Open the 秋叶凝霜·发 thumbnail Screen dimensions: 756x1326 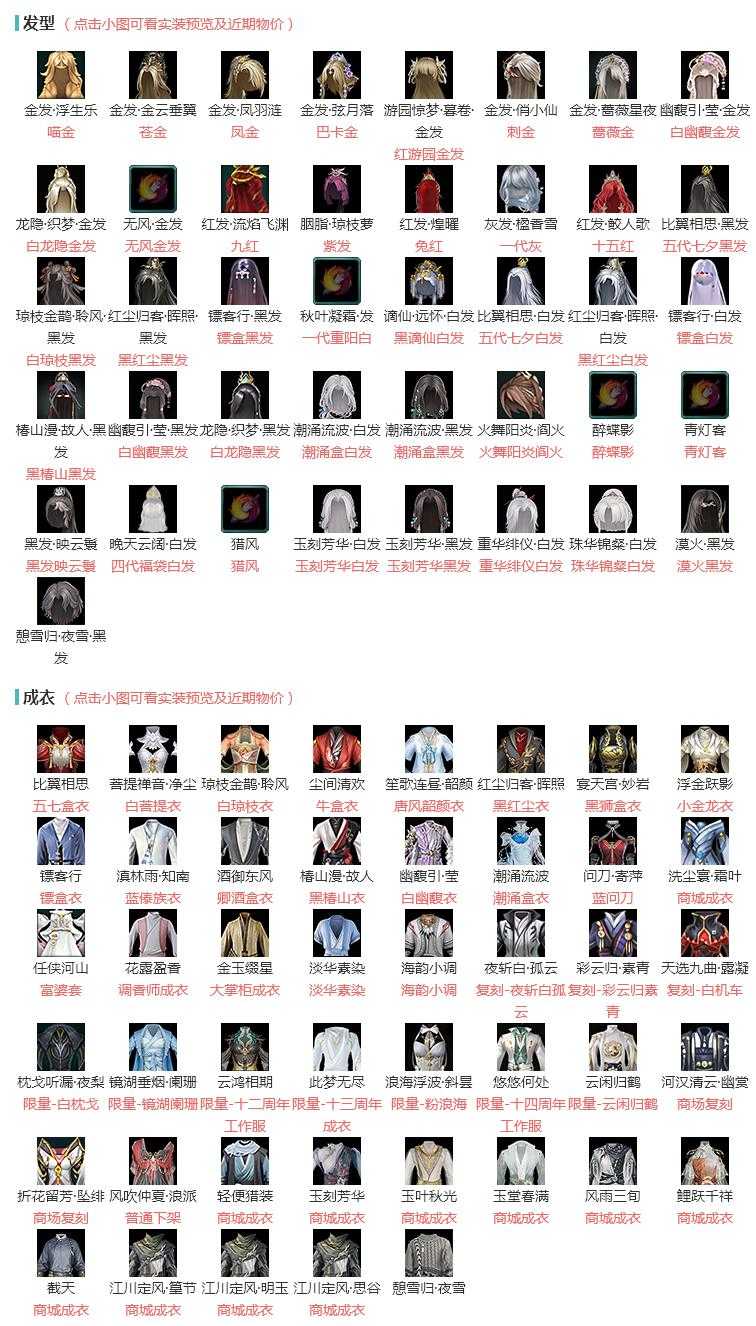point(337,281)
